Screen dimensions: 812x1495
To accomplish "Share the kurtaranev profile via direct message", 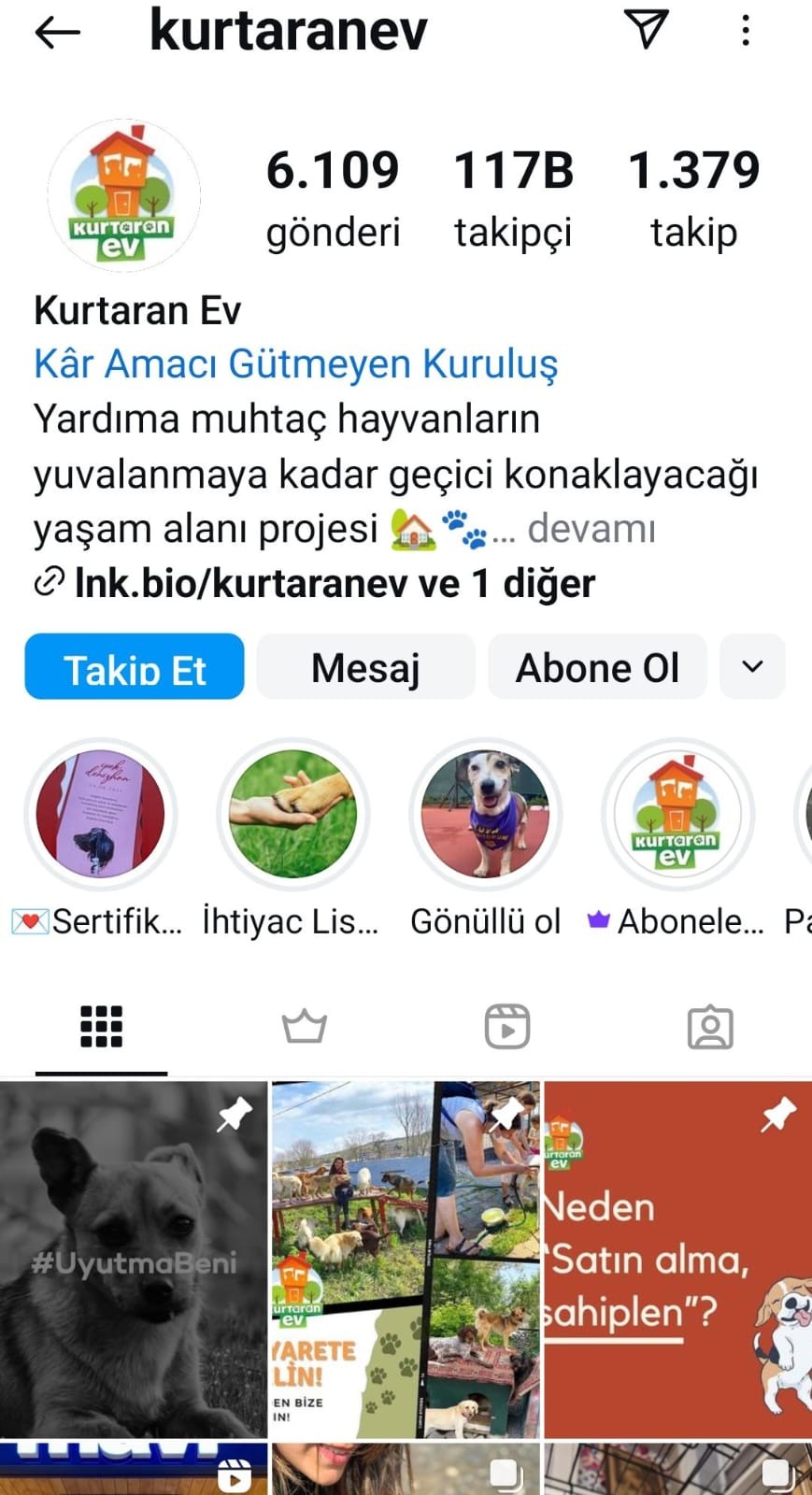I will 647,30.
